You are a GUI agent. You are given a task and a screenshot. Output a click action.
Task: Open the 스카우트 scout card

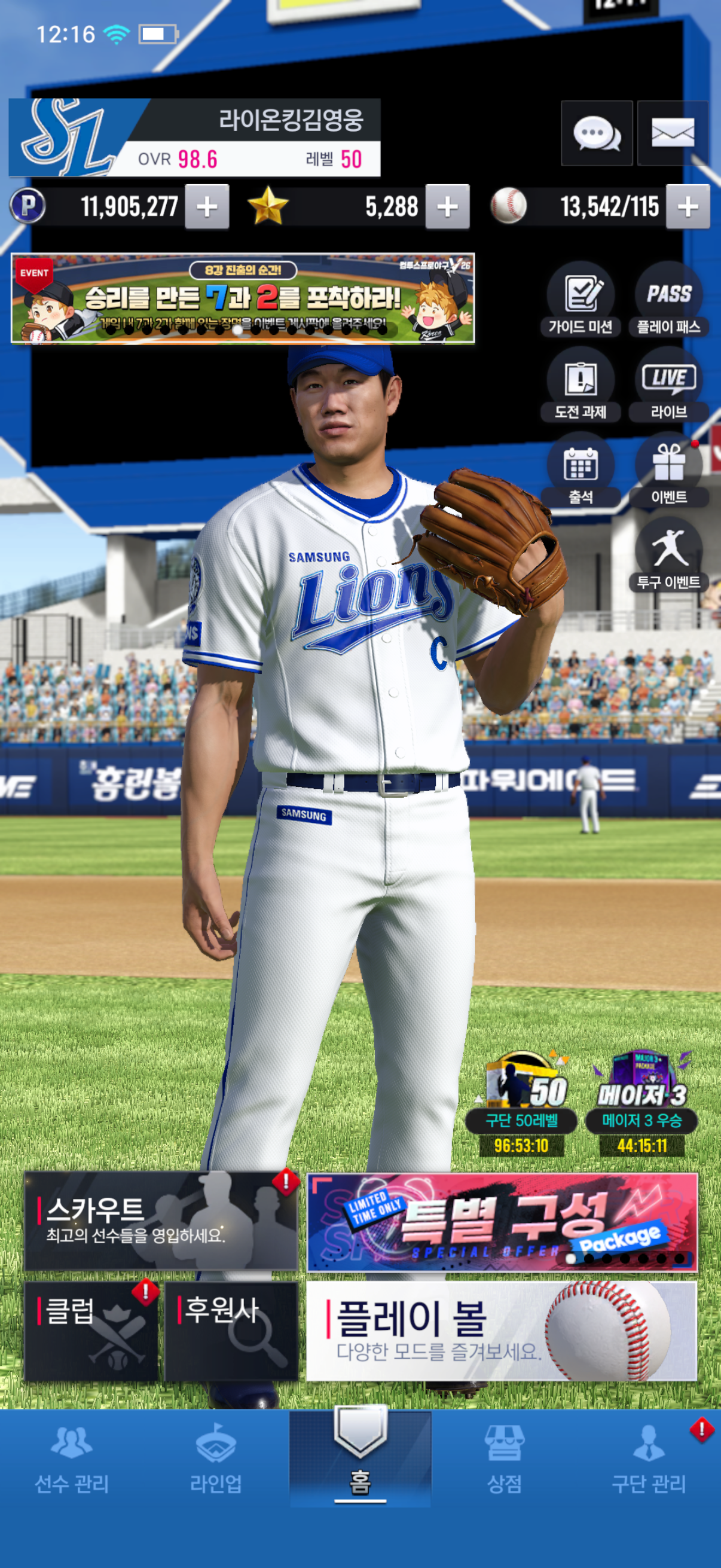pyautogui.click(x=161, y=1221)
